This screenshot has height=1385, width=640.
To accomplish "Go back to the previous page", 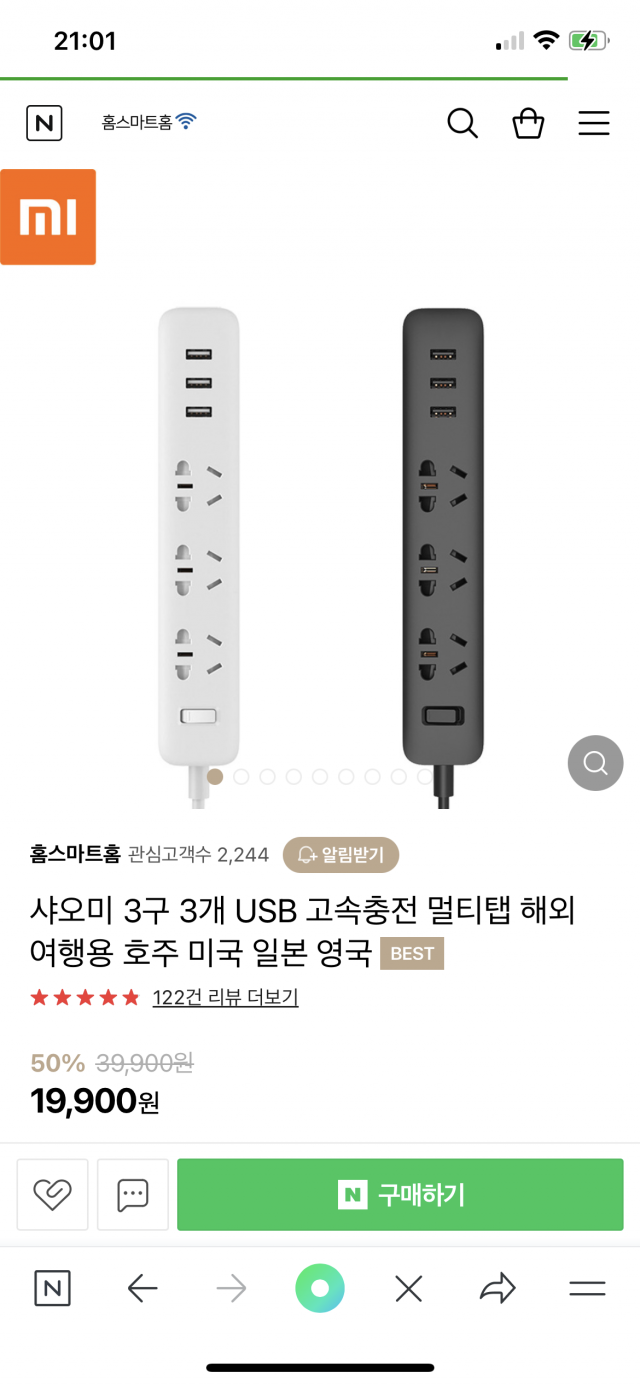I will [x=142, y=1288].
